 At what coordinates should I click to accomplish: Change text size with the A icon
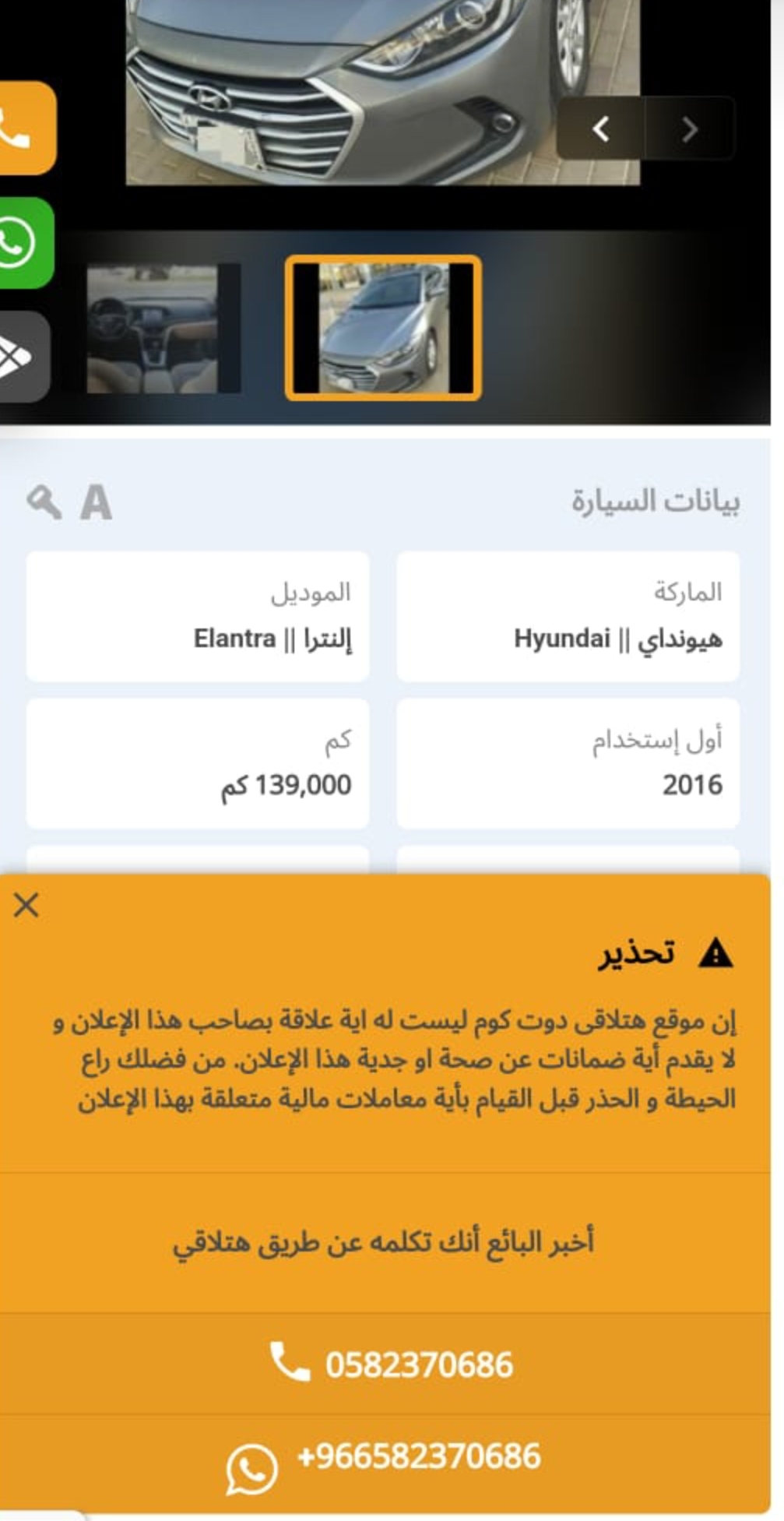click(96, 502)
